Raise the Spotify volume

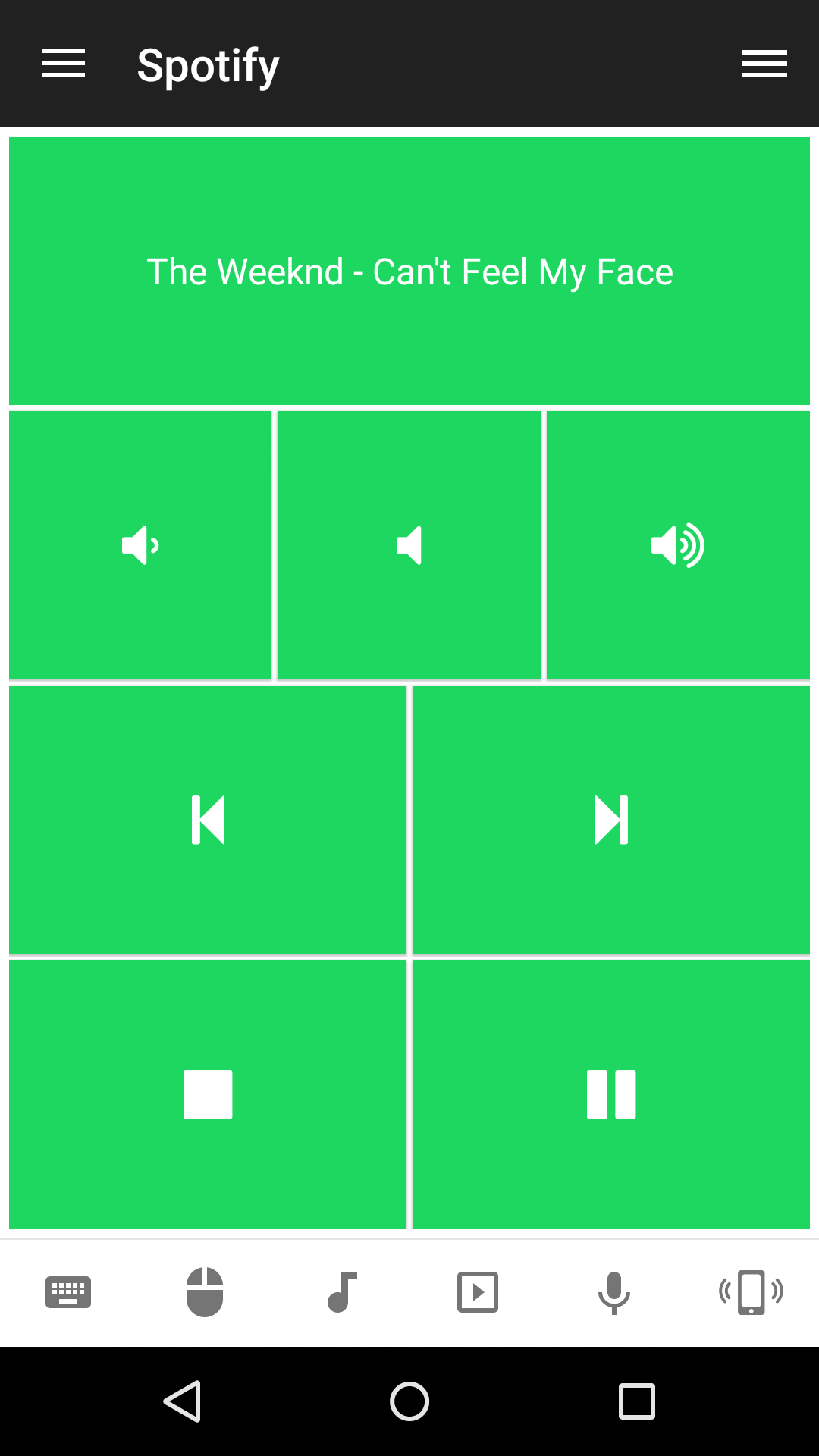coord(678,545)
